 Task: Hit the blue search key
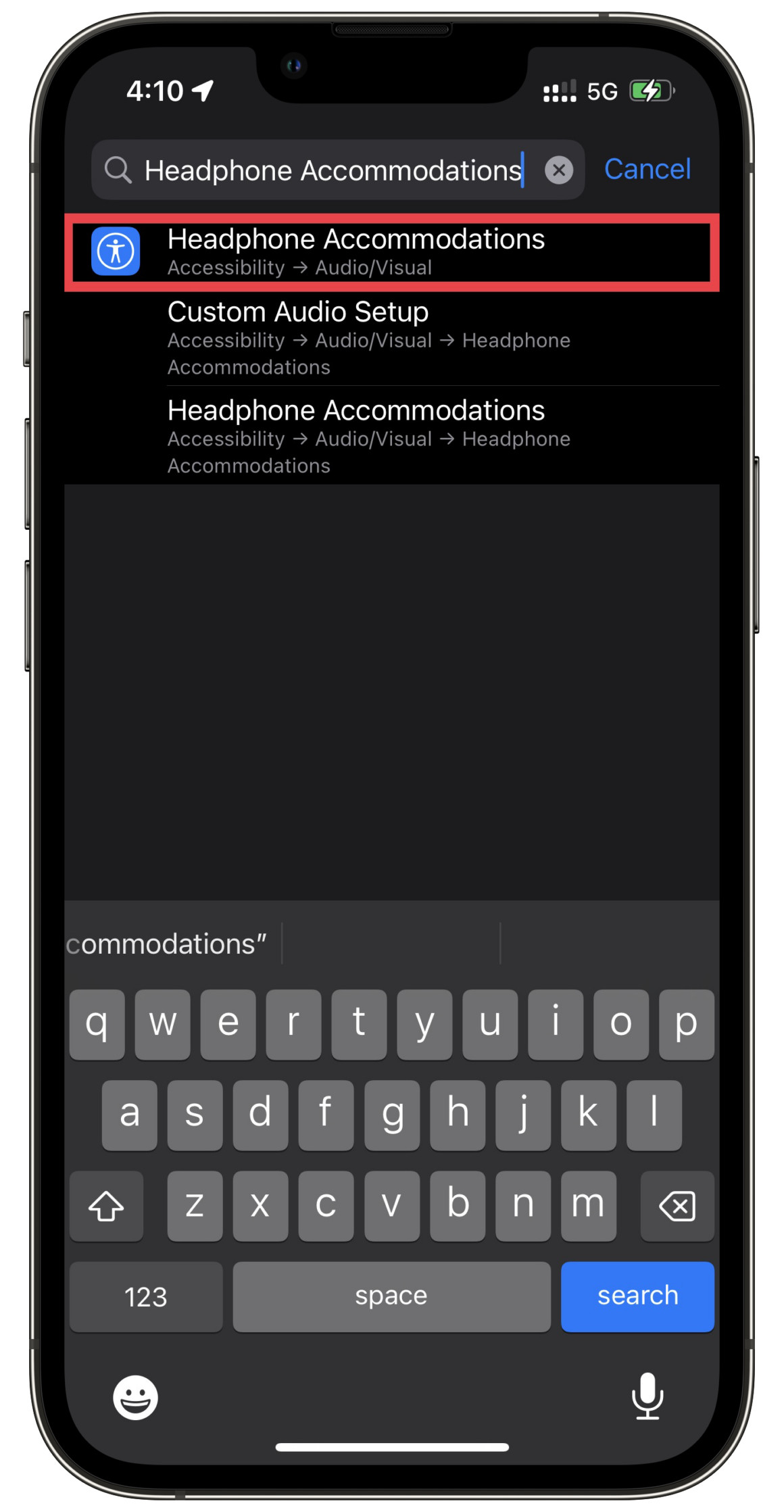[637, 1296]
